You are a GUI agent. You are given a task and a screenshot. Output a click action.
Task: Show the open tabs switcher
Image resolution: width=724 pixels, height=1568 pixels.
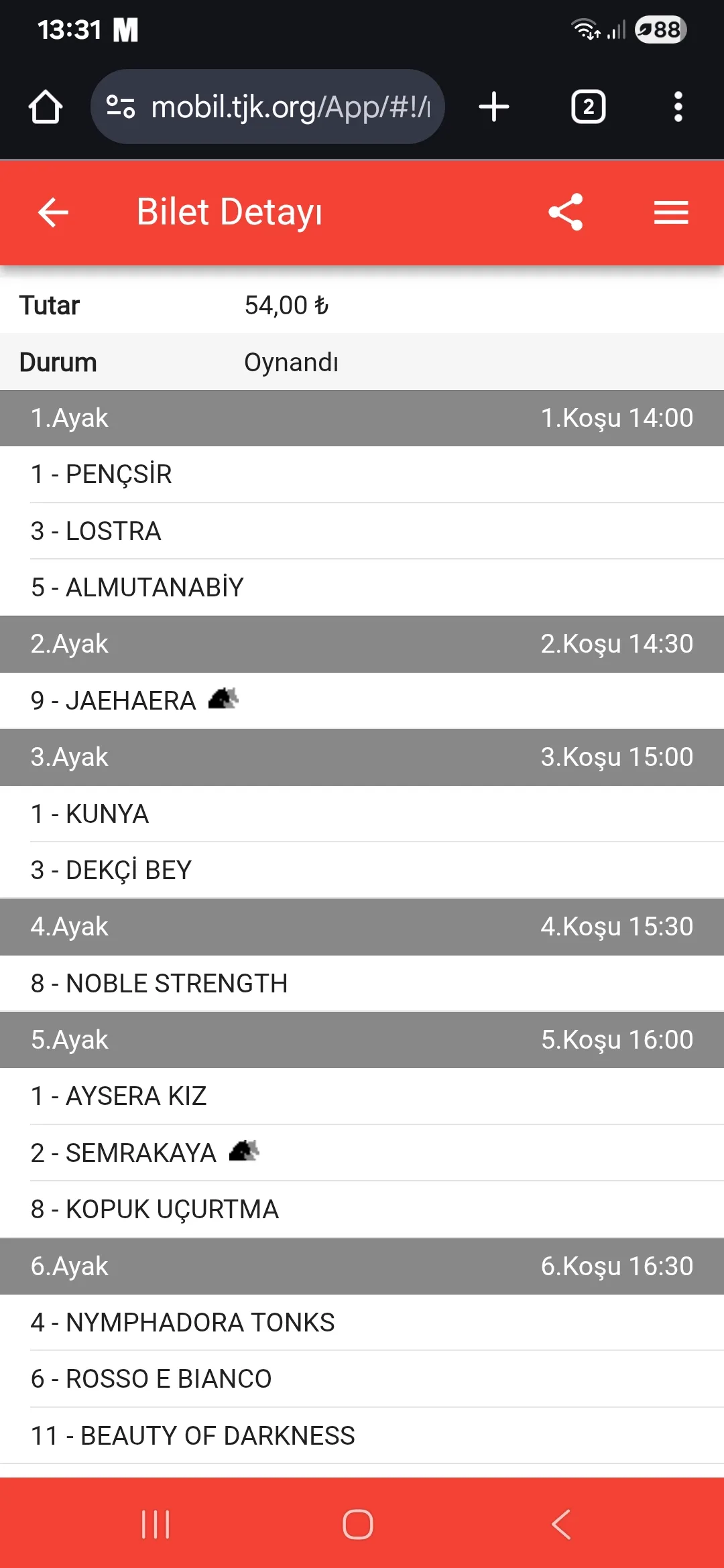click(588, 107)
